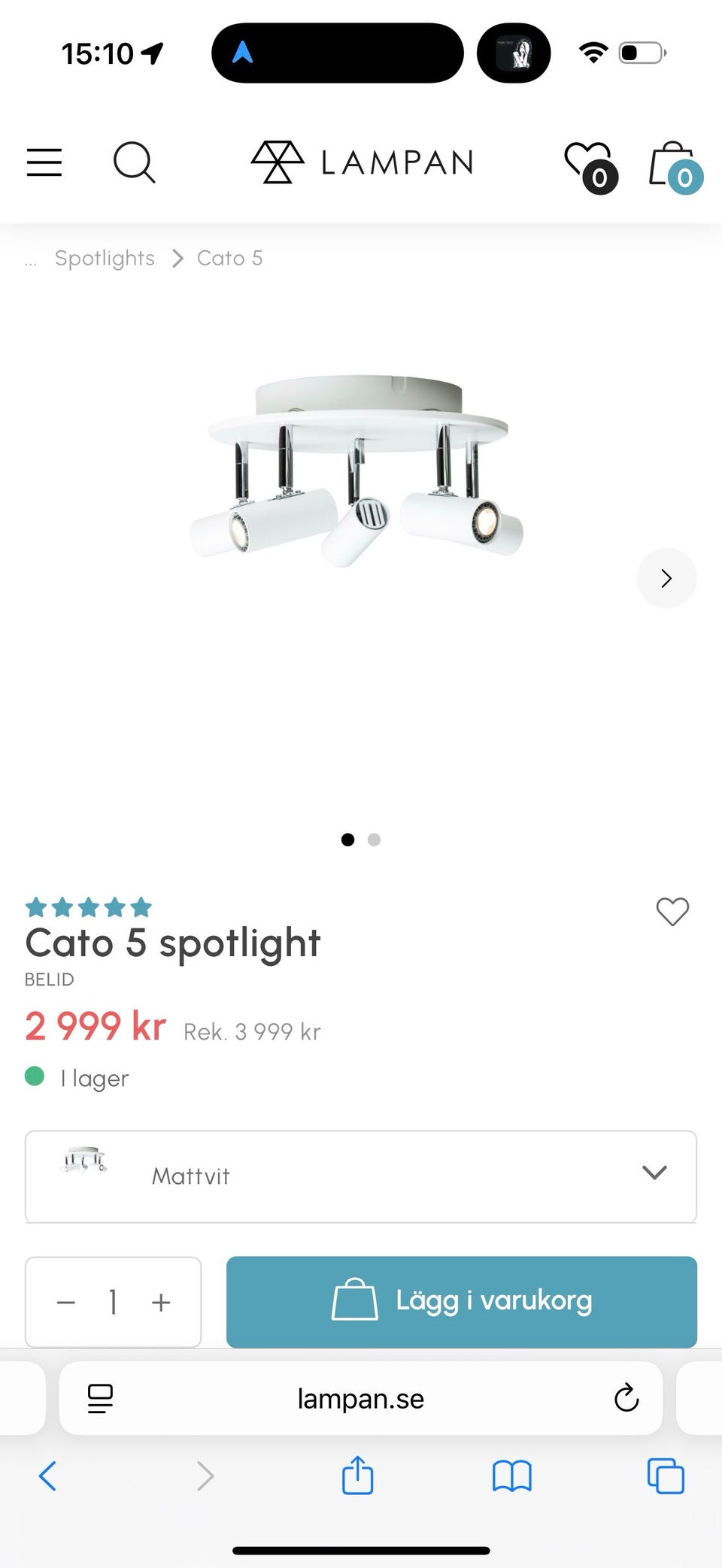Tap the five-star rating row
This screenshot has width=722, height=1568.
(x=88, y=907)
